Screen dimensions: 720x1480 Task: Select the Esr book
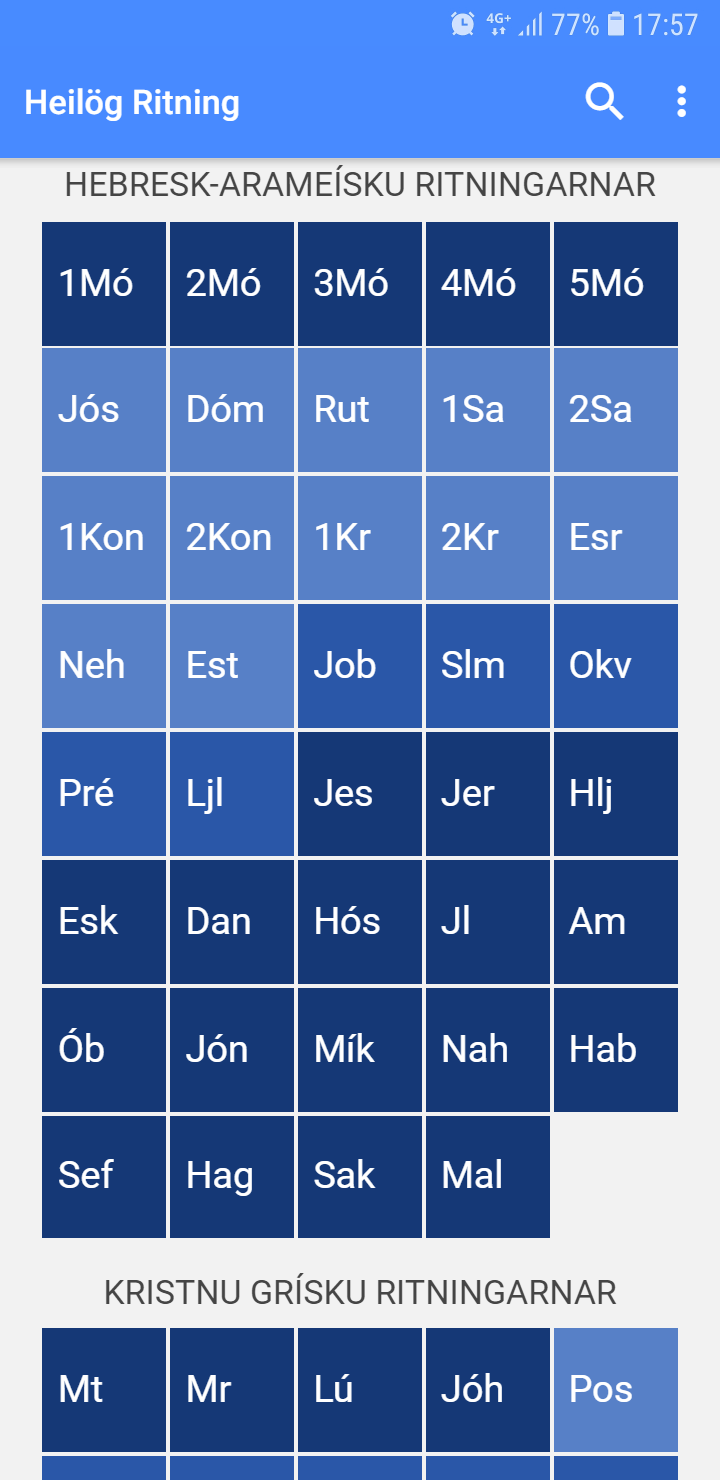[x=616, y=538]
